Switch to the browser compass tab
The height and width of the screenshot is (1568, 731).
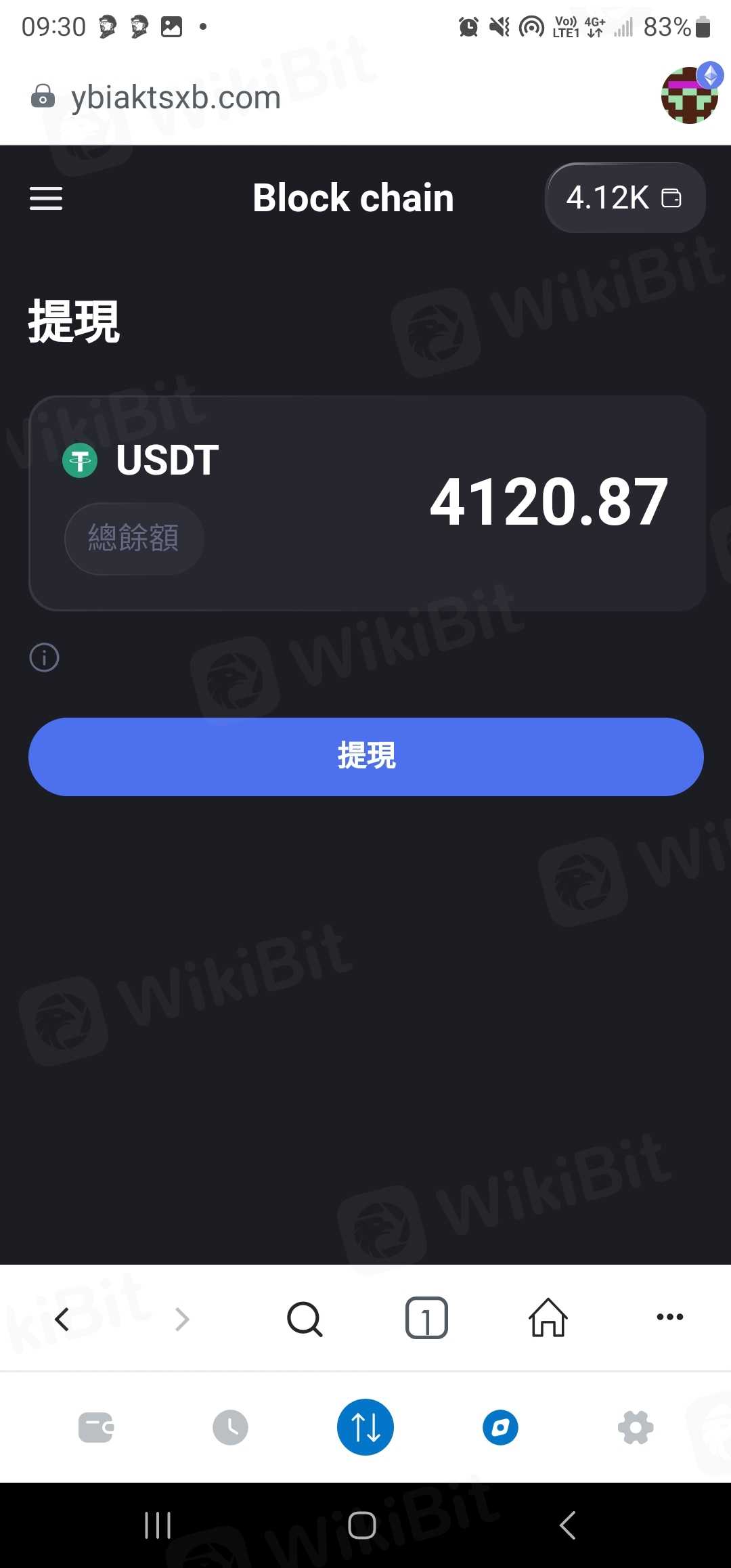click(x=501, y=1427)
